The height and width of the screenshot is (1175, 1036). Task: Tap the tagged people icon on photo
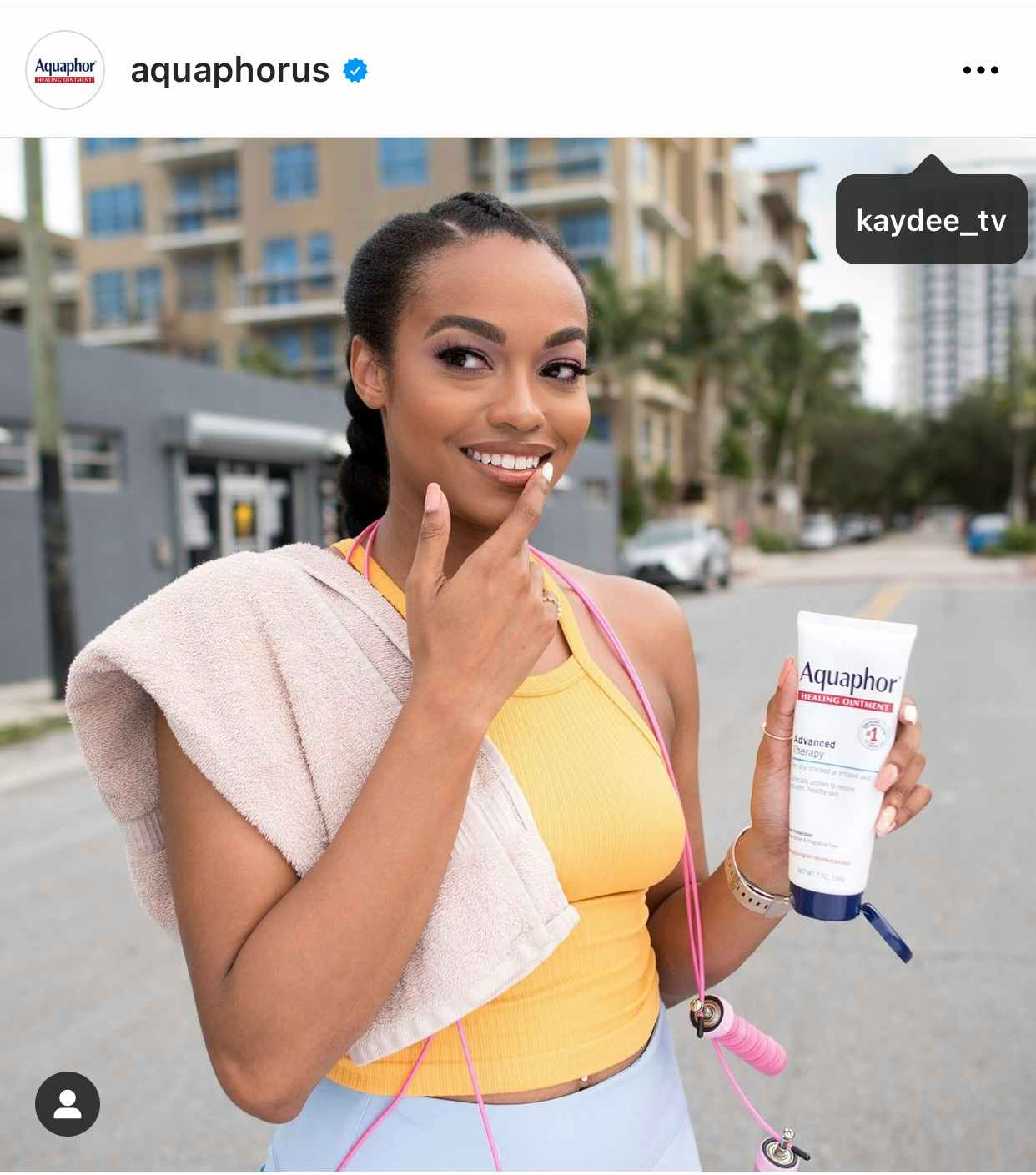click(x=68, y=1104)
